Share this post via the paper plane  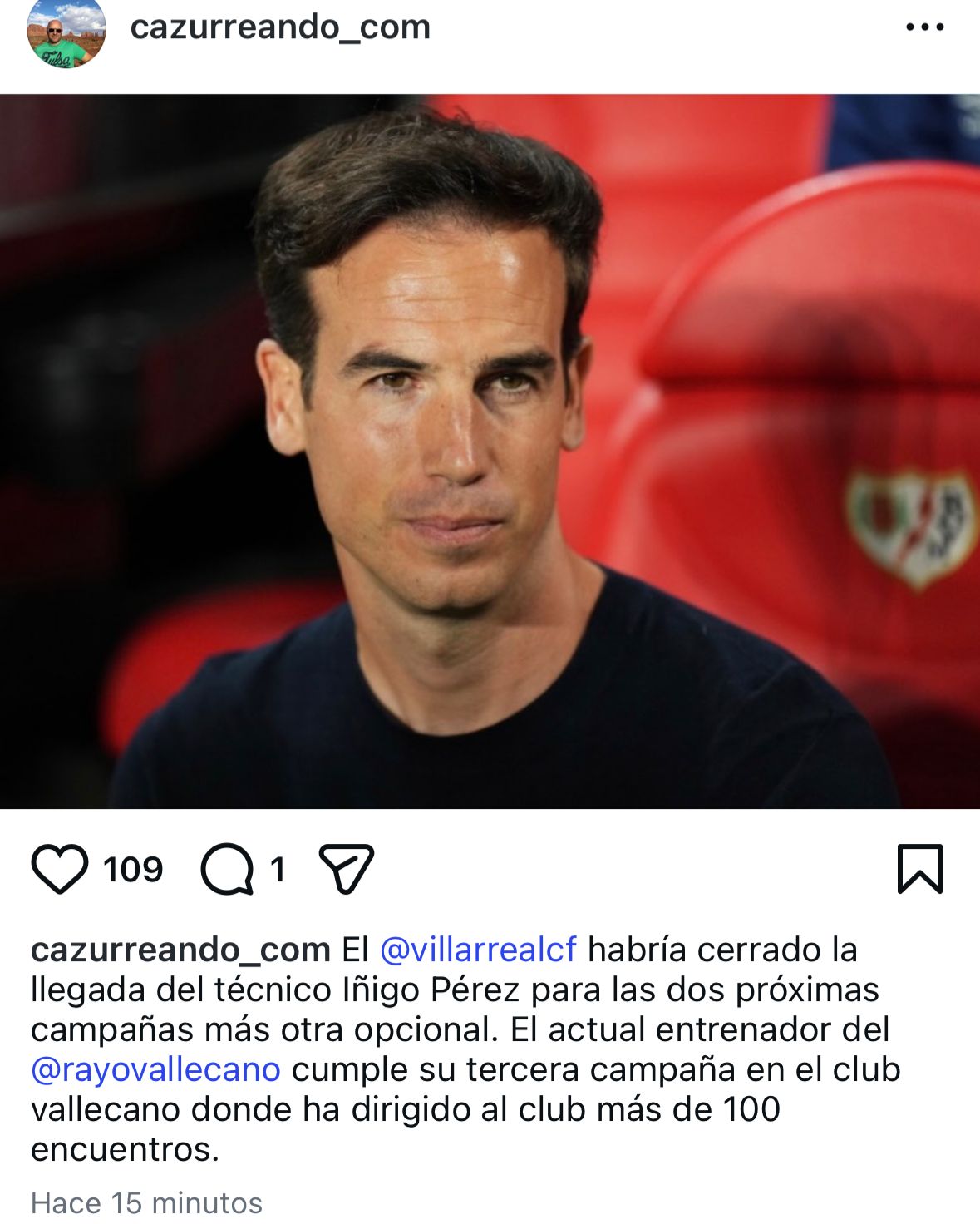(x=347, y=869)
